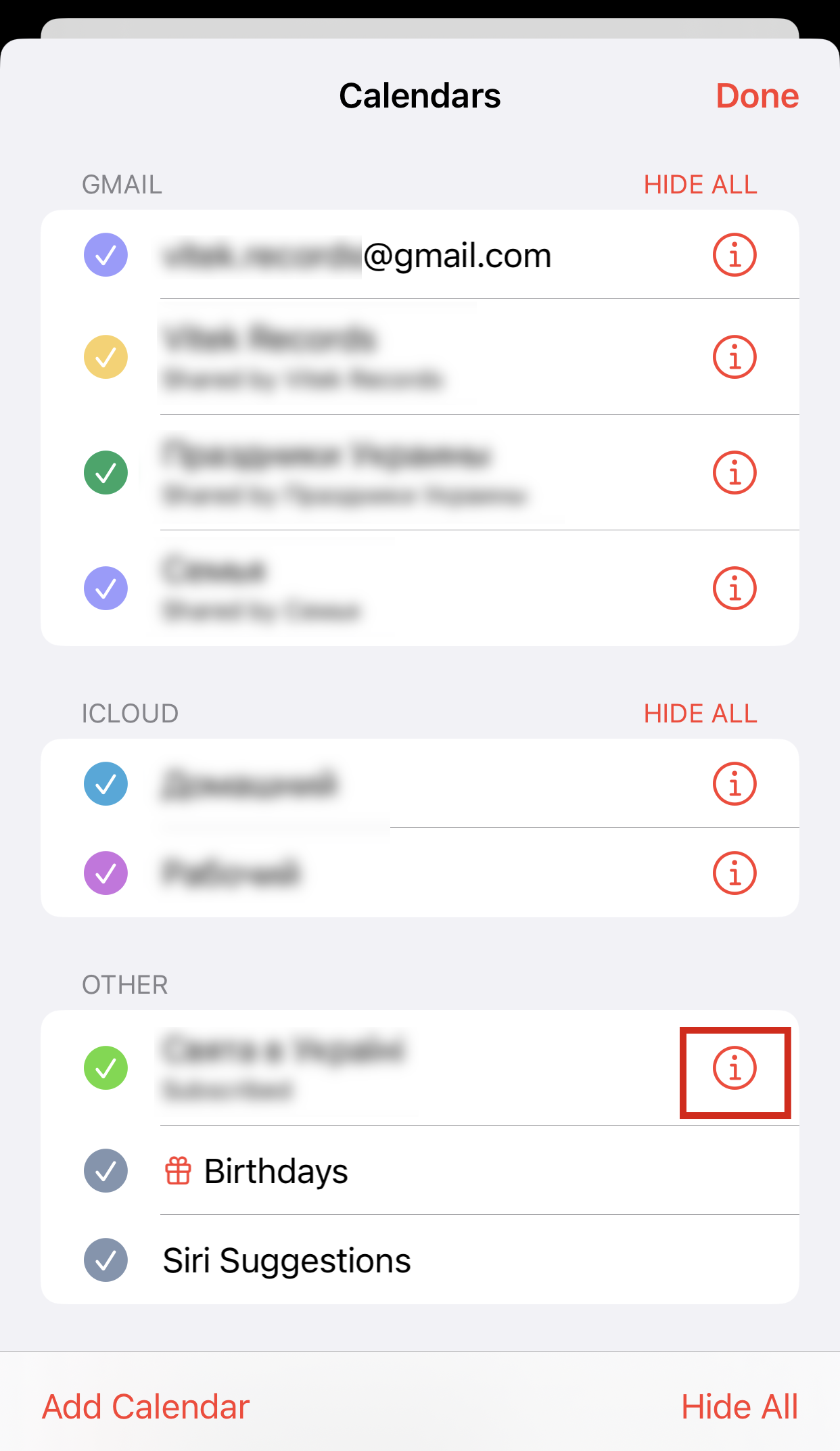Open info for the green Gmail calendar

[734, 472]
